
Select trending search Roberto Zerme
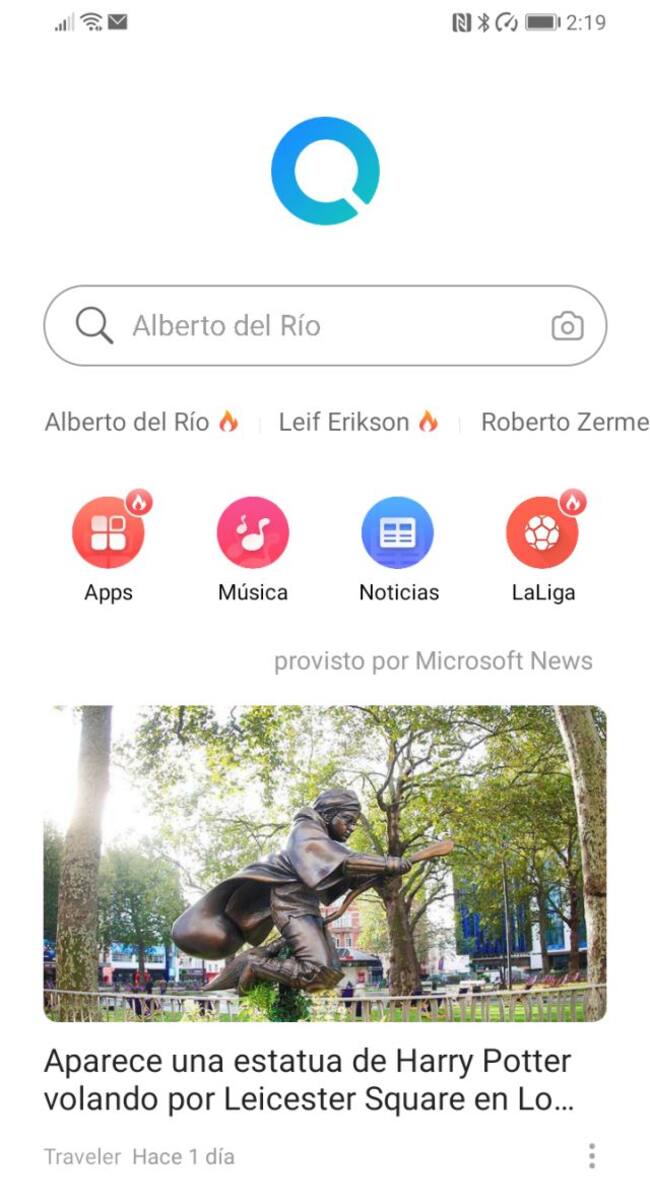click(x=564, y=422)
